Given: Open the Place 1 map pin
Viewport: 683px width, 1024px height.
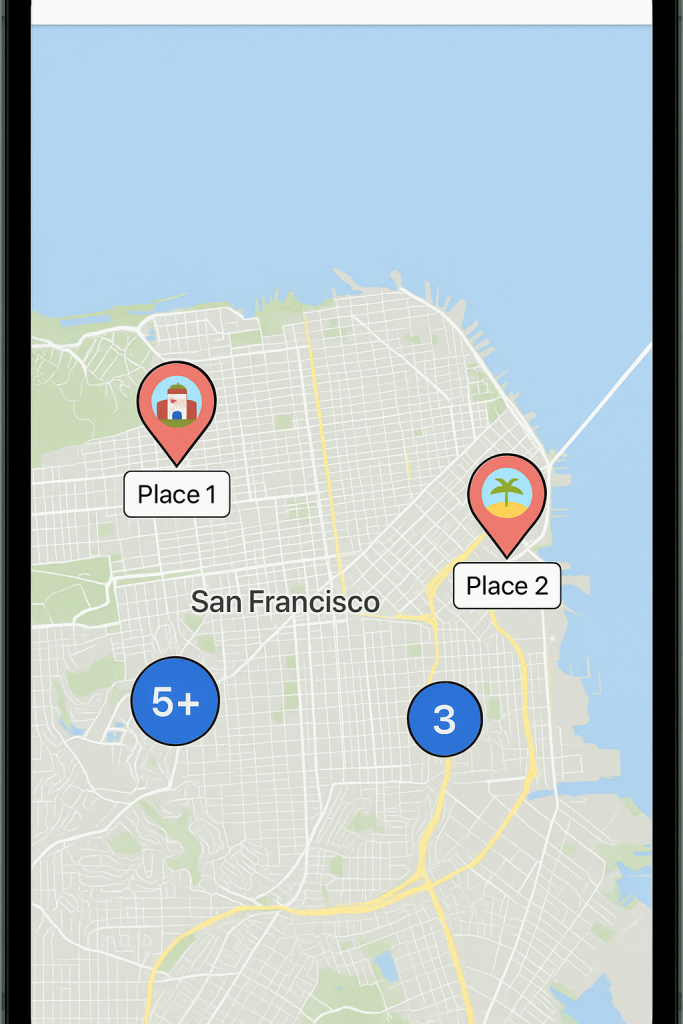Looking at the screenshot, I should pos(176,403).
